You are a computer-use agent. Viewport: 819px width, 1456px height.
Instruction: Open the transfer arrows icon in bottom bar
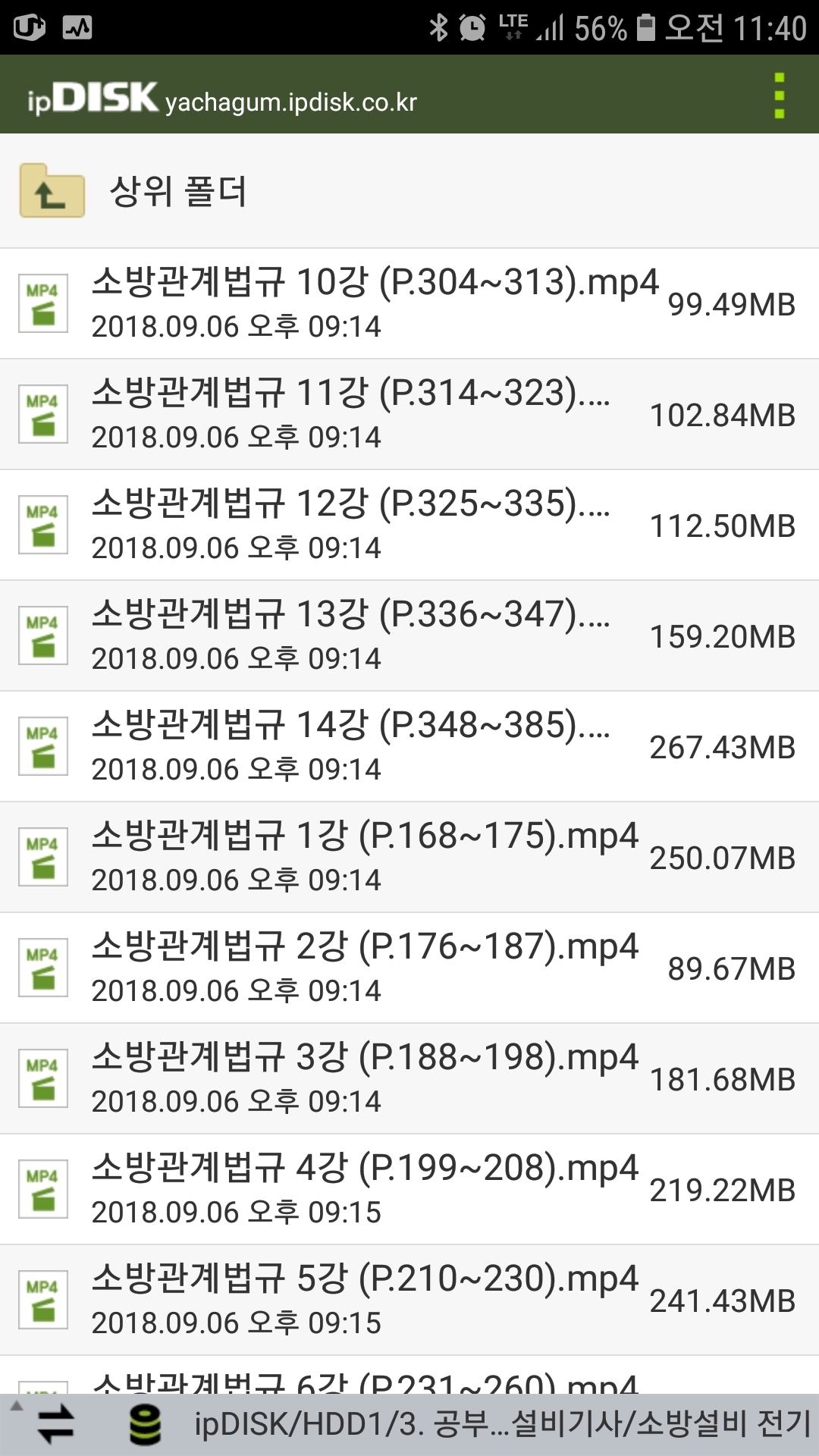click(x=55, y=1424)
